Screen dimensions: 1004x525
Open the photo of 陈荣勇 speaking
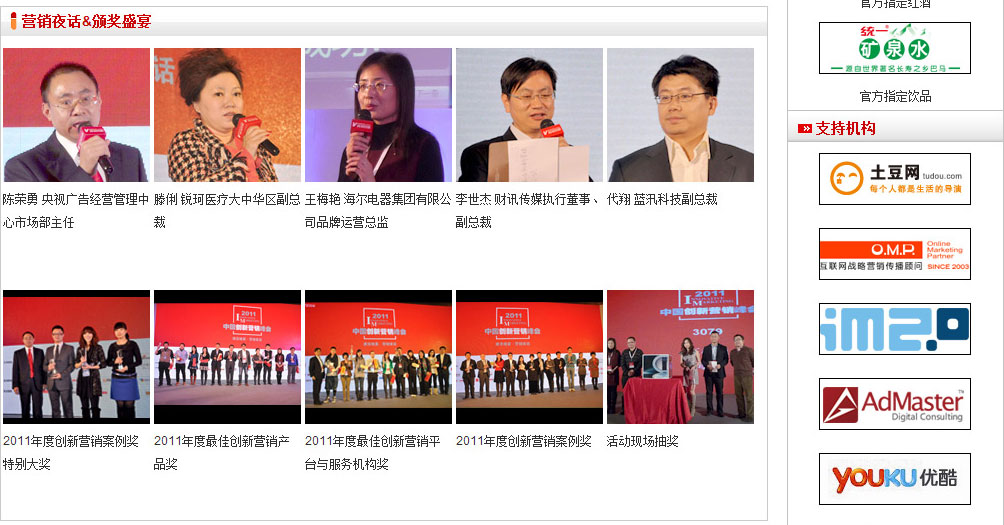[x=76, y=115]
